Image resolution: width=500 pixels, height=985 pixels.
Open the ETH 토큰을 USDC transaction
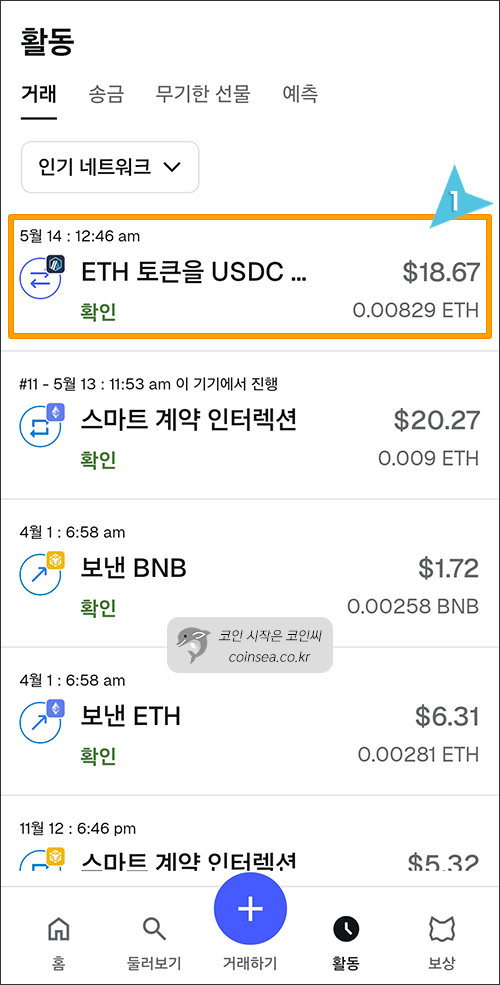tap(250, 277)
